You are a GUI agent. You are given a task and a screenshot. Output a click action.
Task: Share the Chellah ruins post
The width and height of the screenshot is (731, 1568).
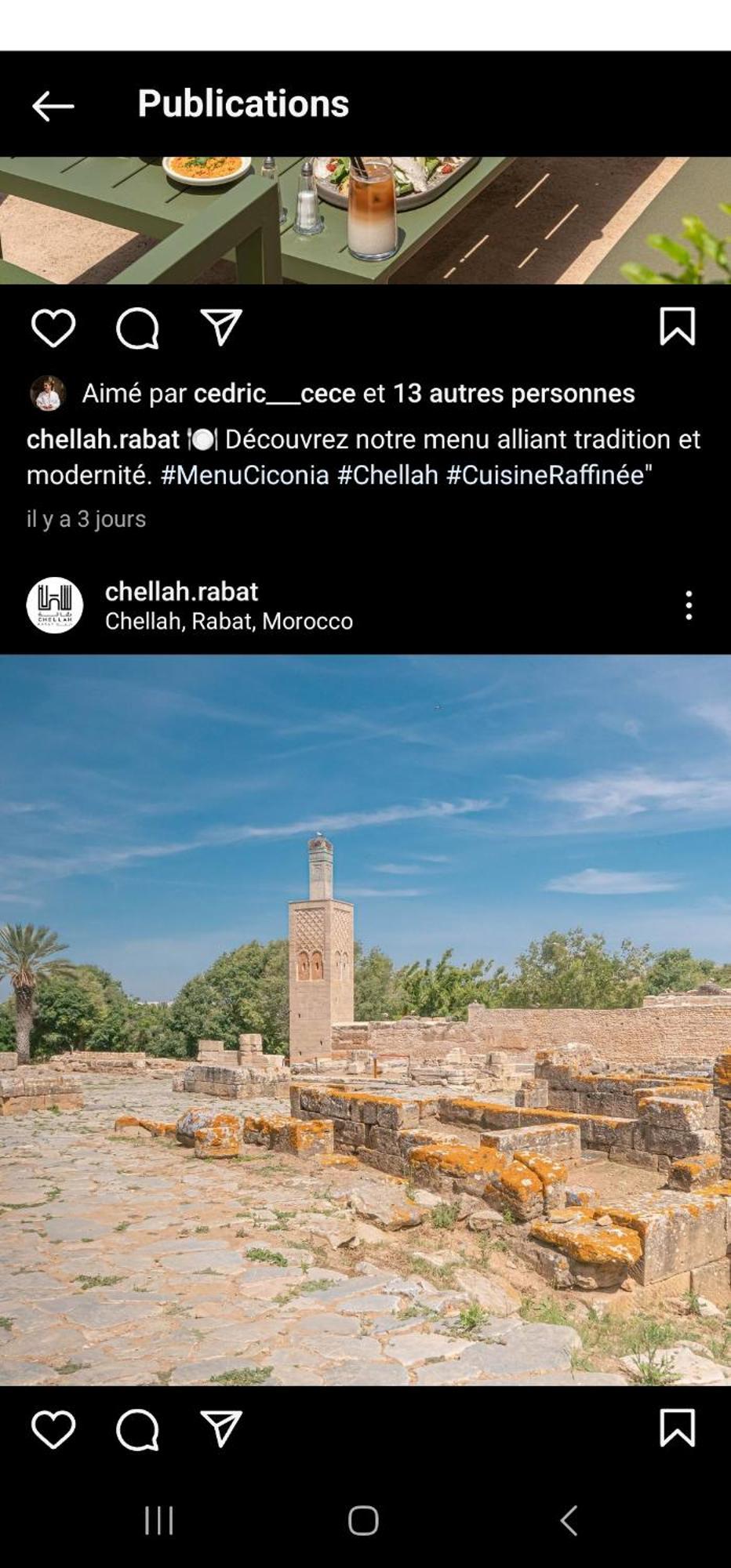(x=221, y=1429)
